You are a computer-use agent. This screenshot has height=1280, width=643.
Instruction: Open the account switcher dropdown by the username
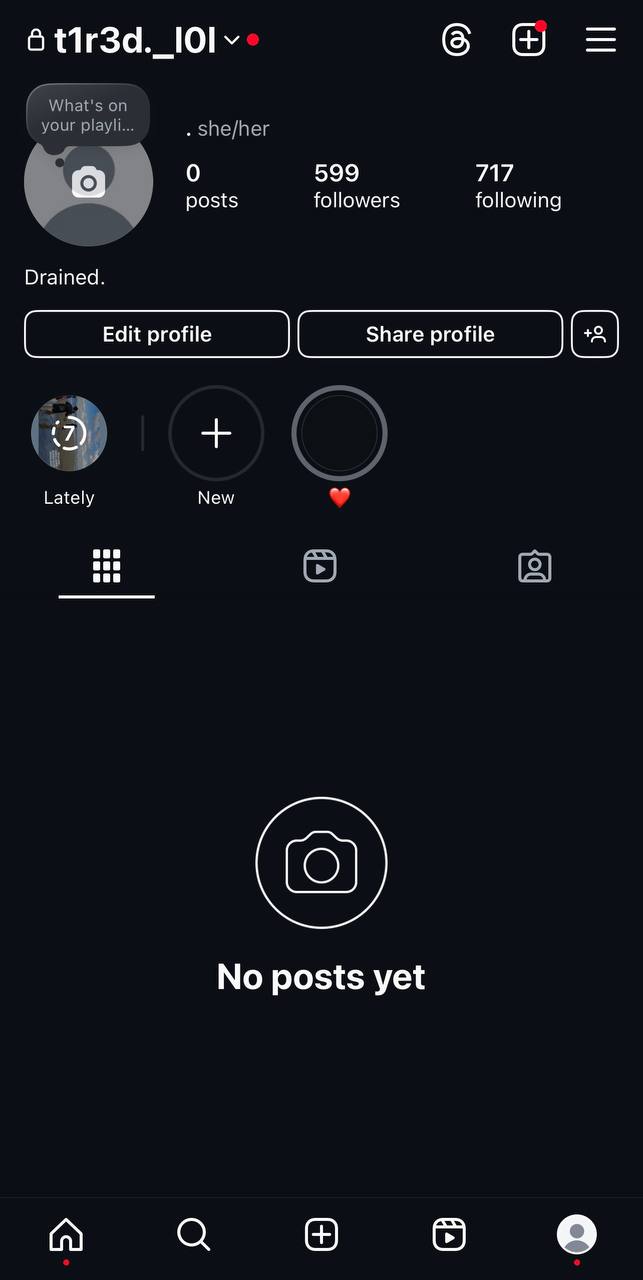[x=231, y=40]
